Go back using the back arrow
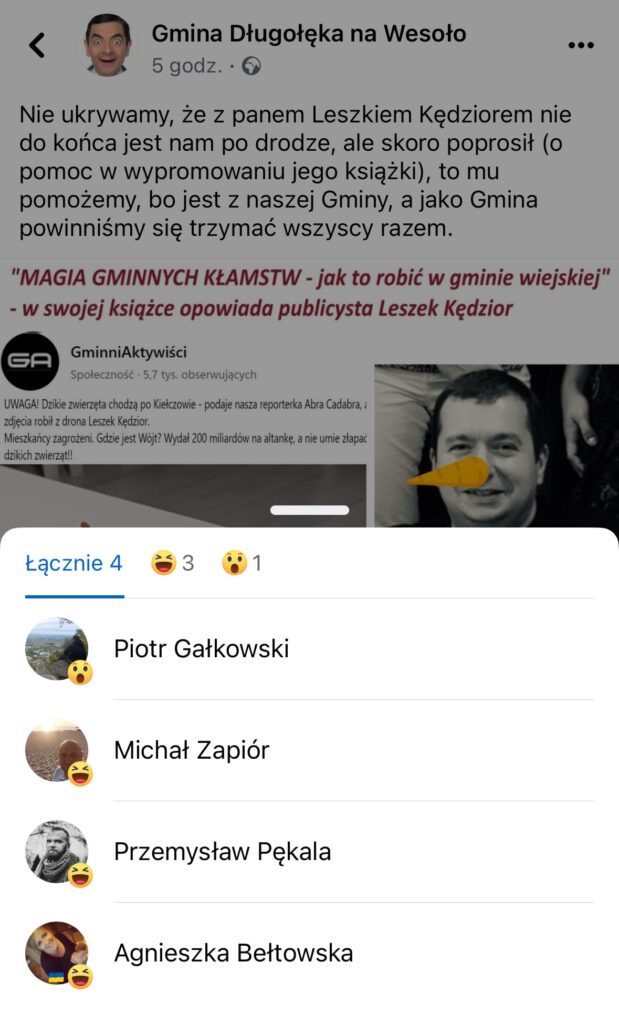Screen dimensions: 619x1024 37,45
